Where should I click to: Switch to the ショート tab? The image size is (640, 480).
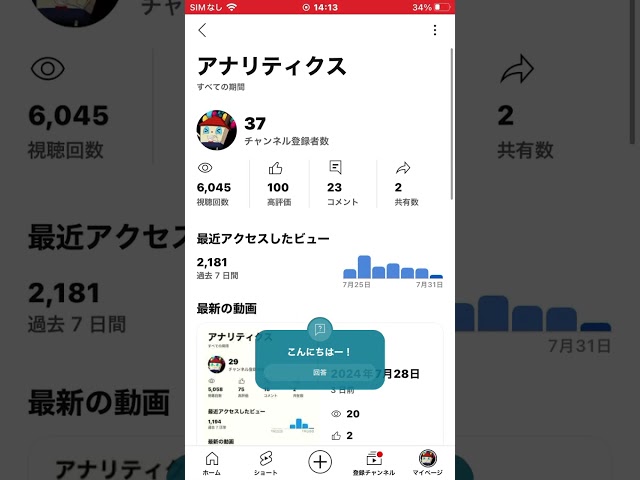266,463
